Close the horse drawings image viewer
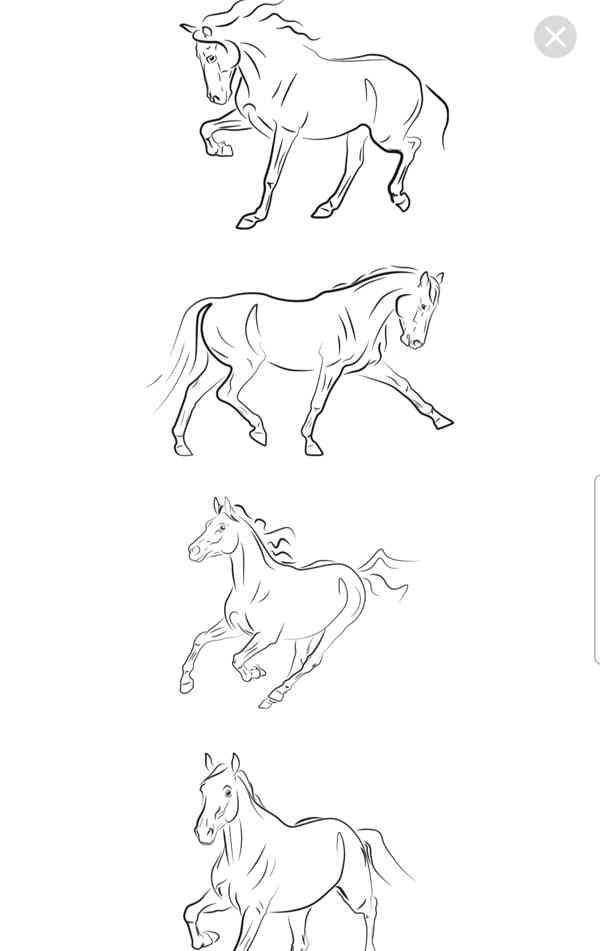Viewport: 600px width, 951px height. (555, 37)
